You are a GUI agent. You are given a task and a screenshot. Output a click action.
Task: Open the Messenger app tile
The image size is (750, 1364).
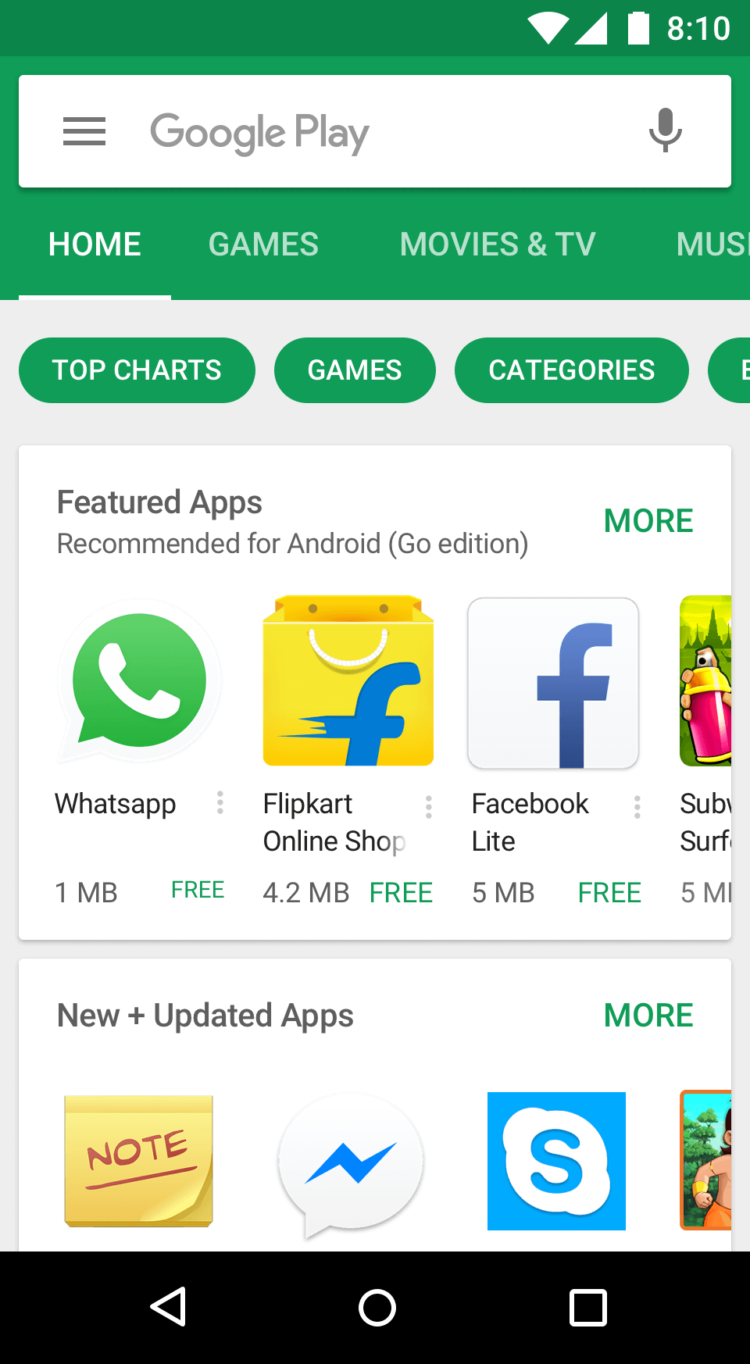[350, 1163]
